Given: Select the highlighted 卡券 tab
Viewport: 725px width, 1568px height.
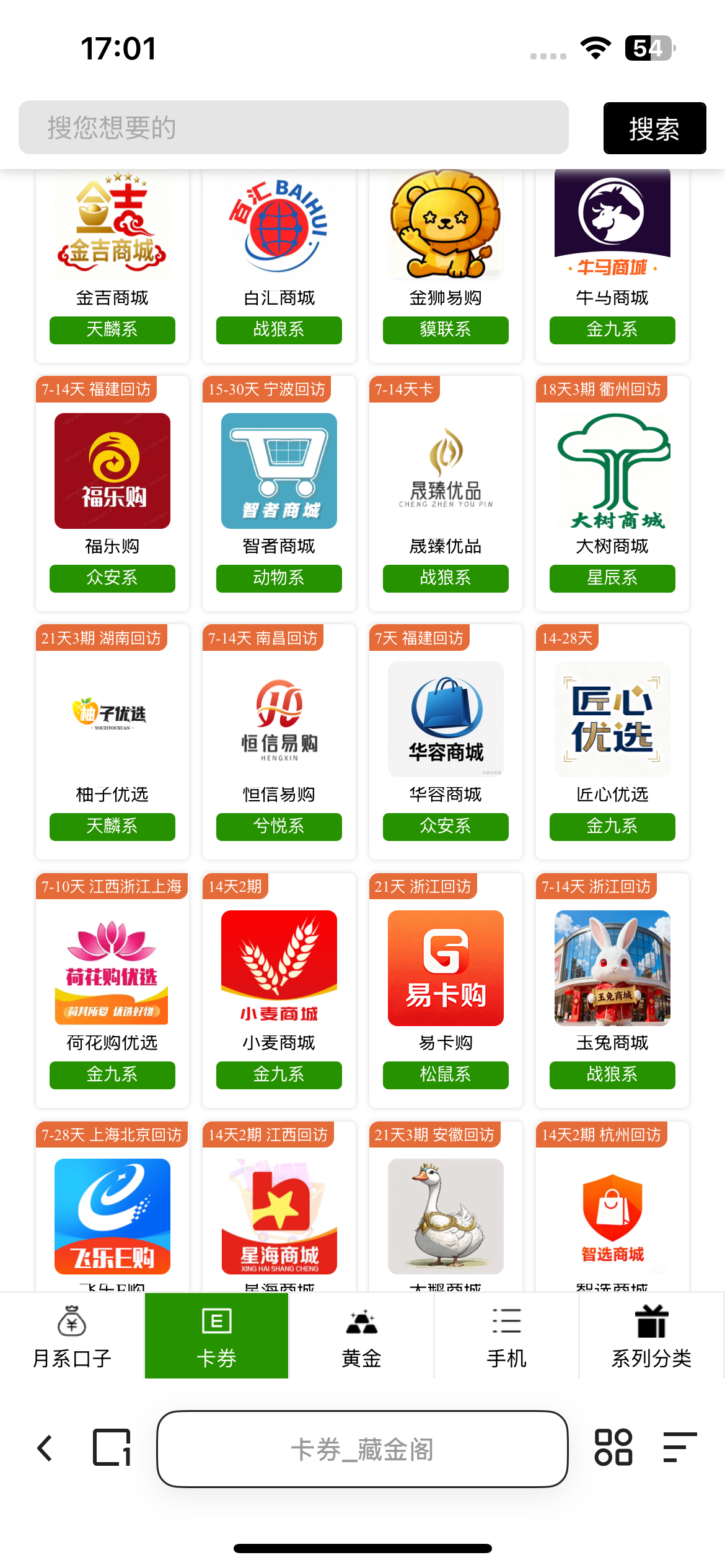Looking at the screenshot, I should 217,1336.
